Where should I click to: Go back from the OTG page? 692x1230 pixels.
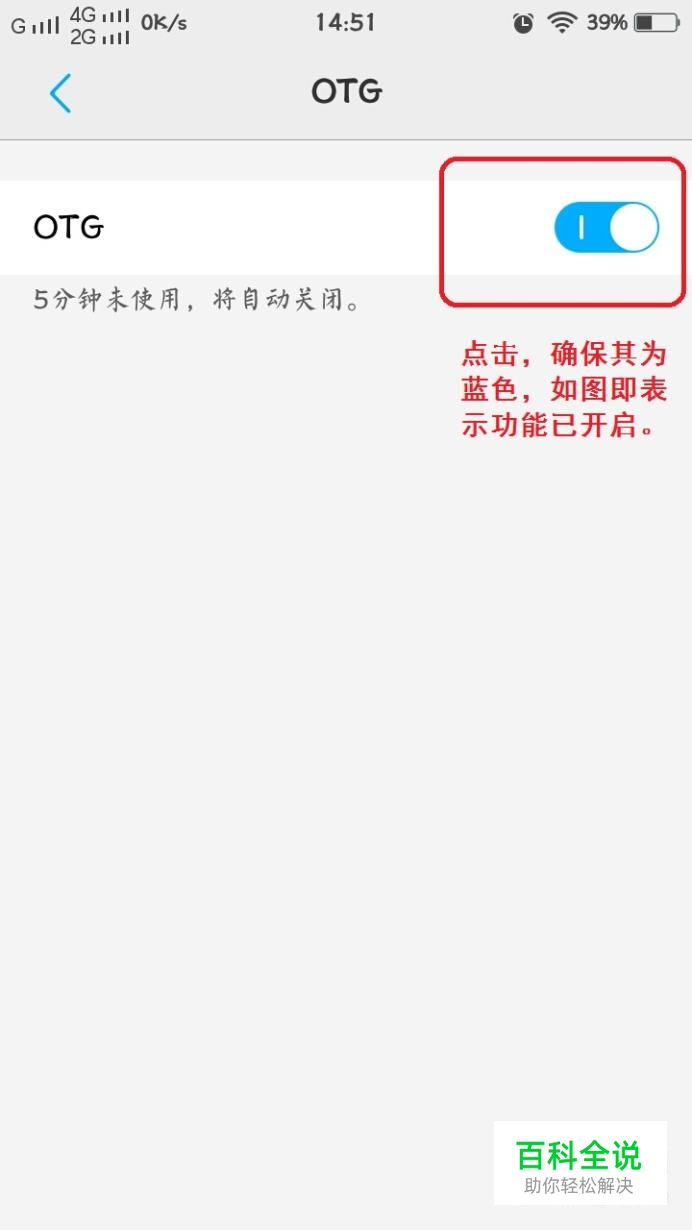[60, 93]
